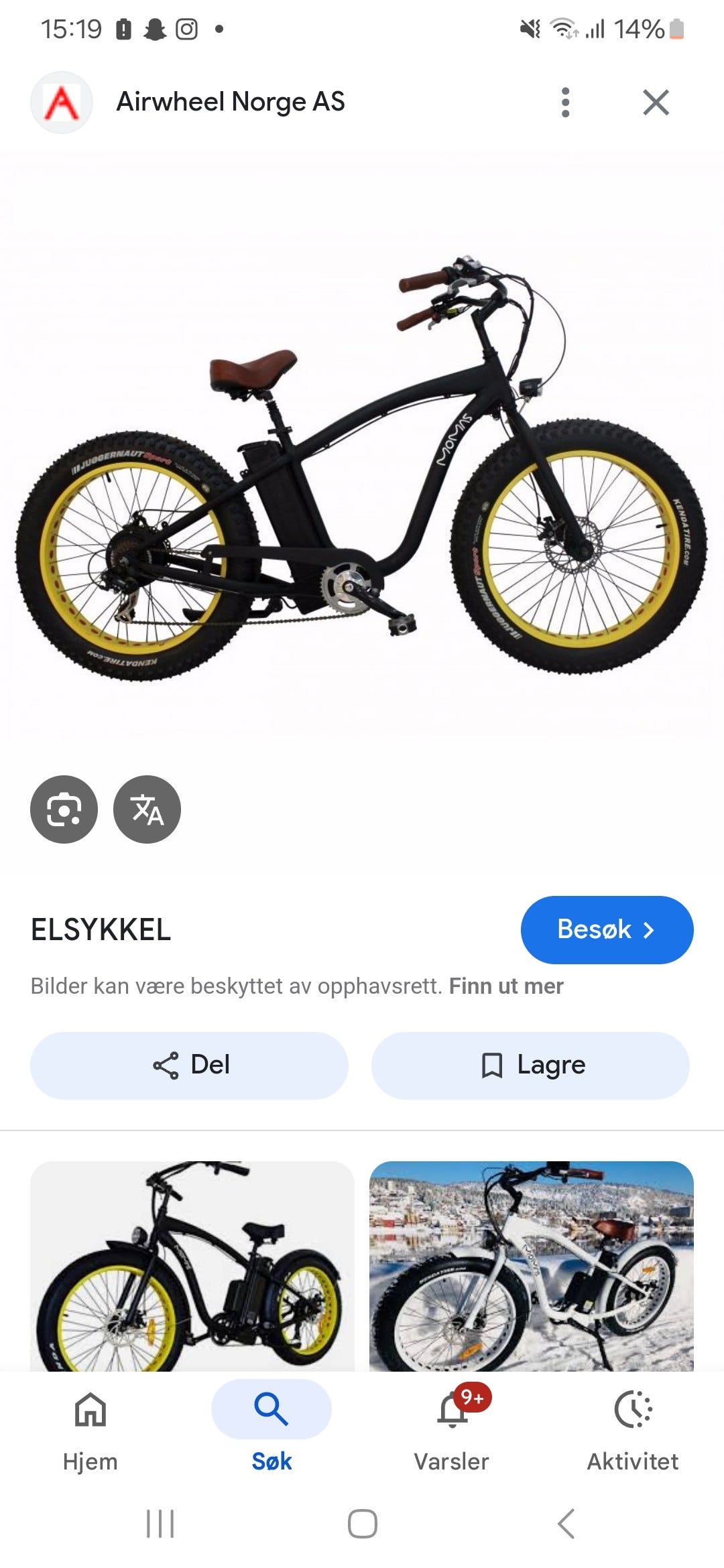The image size is (724, 1568).
Task: Close the image viewer with the X
Action: click(656, 102)
